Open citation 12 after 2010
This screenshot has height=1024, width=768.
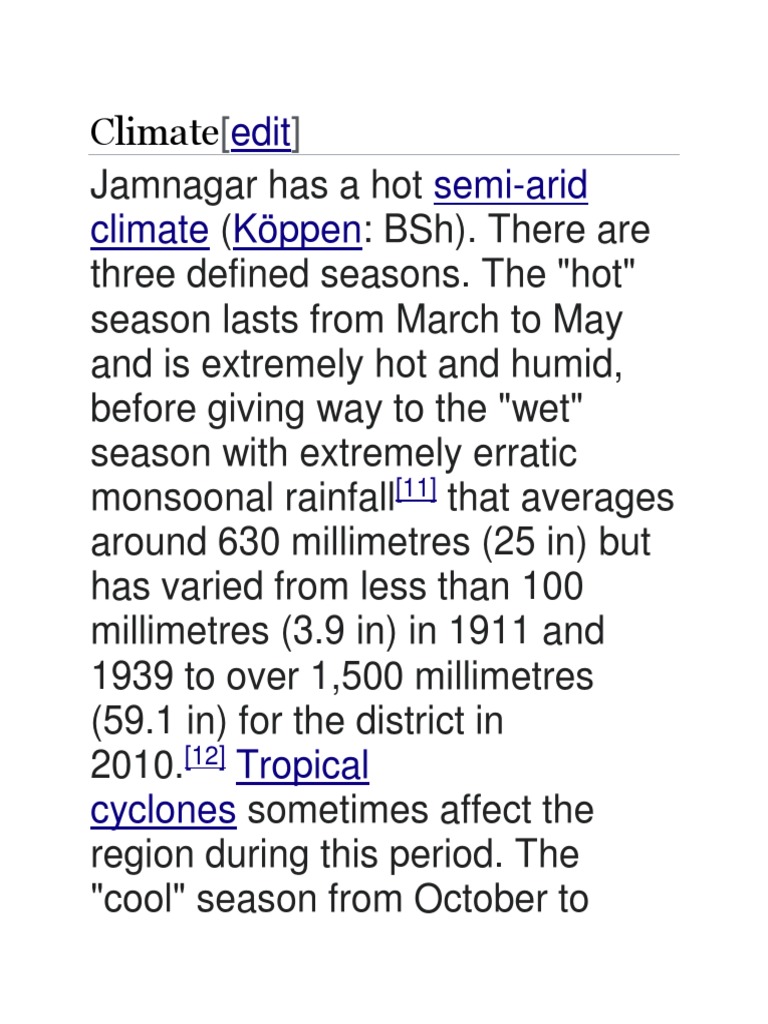pyautogui.click(x=205, y=757)
